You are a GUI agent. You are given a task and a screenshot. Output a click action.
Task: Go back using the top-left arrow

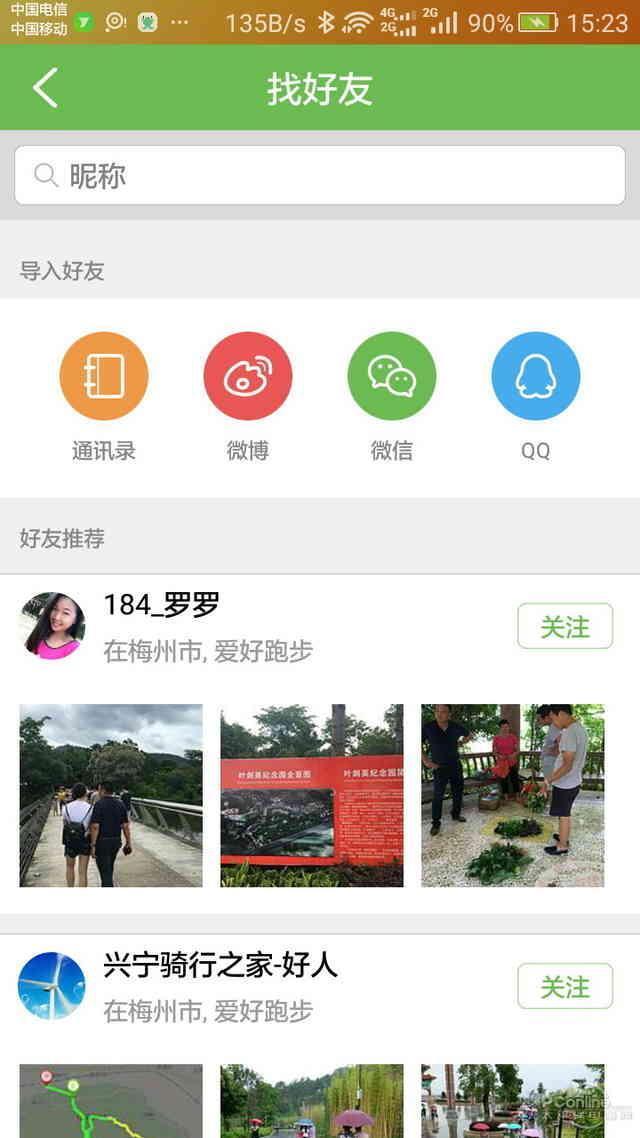tap(46, 88)
